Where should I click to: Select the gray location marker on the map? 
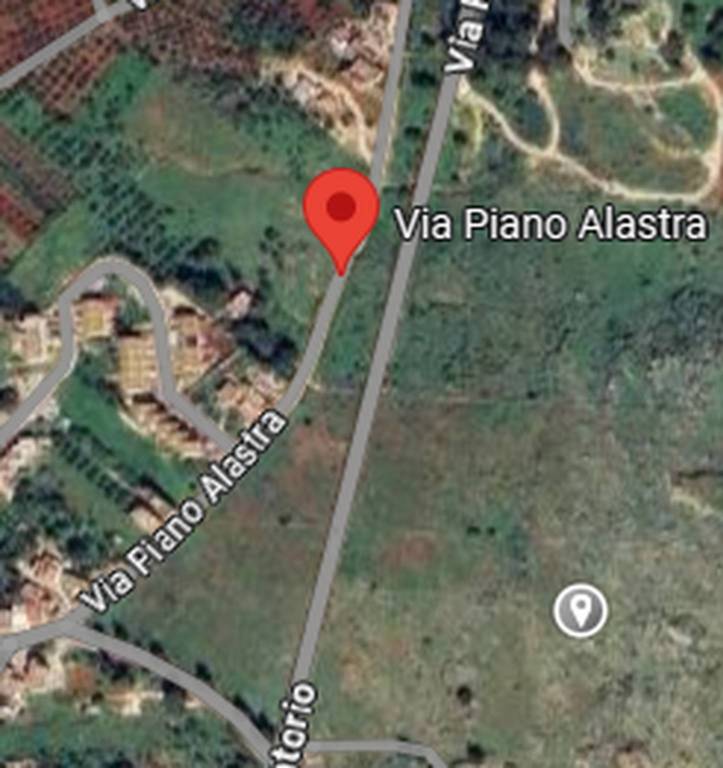pos(581,610)
